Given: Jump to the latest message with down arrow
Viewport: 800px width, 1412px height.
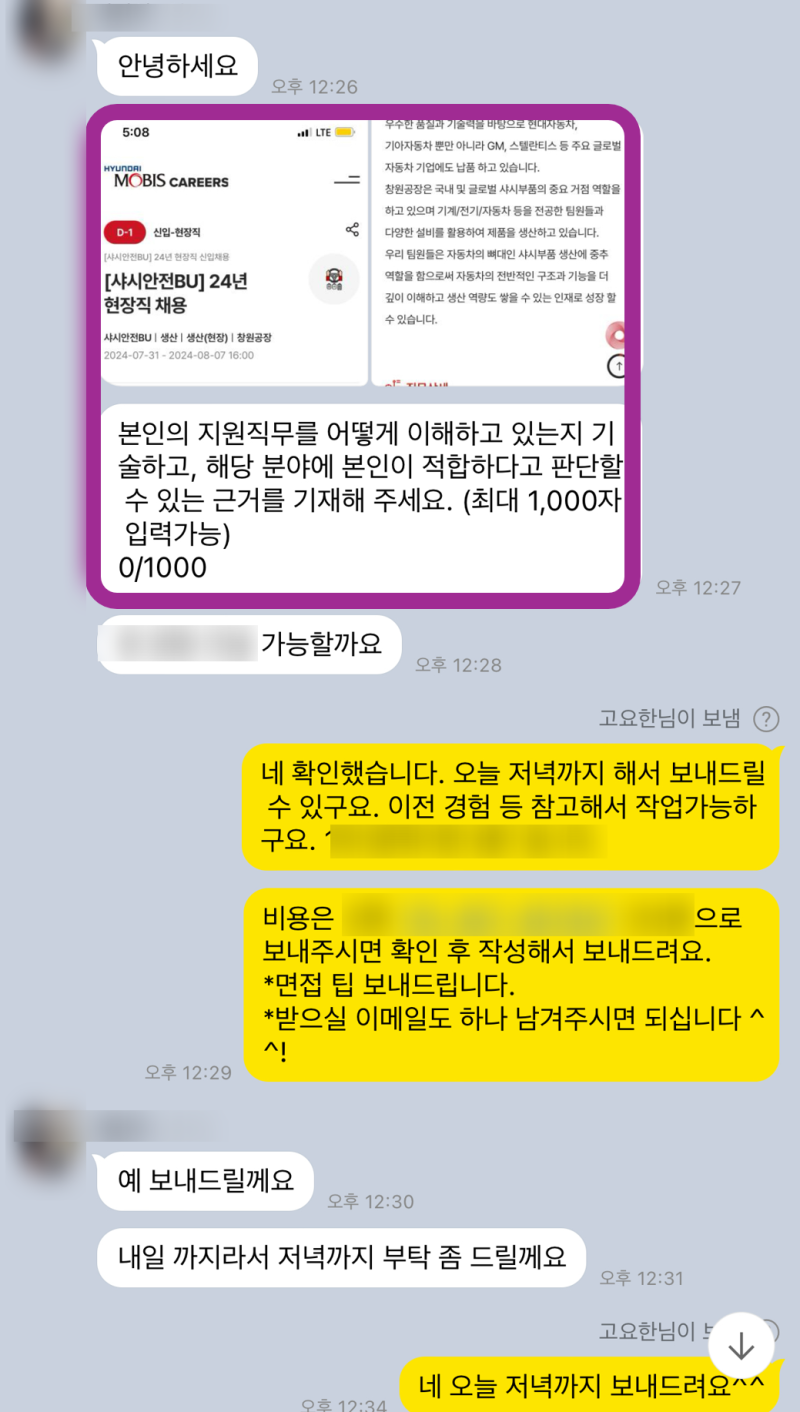Looking at the screenshot, I should pyautogui.click(x=741, y=1346).
